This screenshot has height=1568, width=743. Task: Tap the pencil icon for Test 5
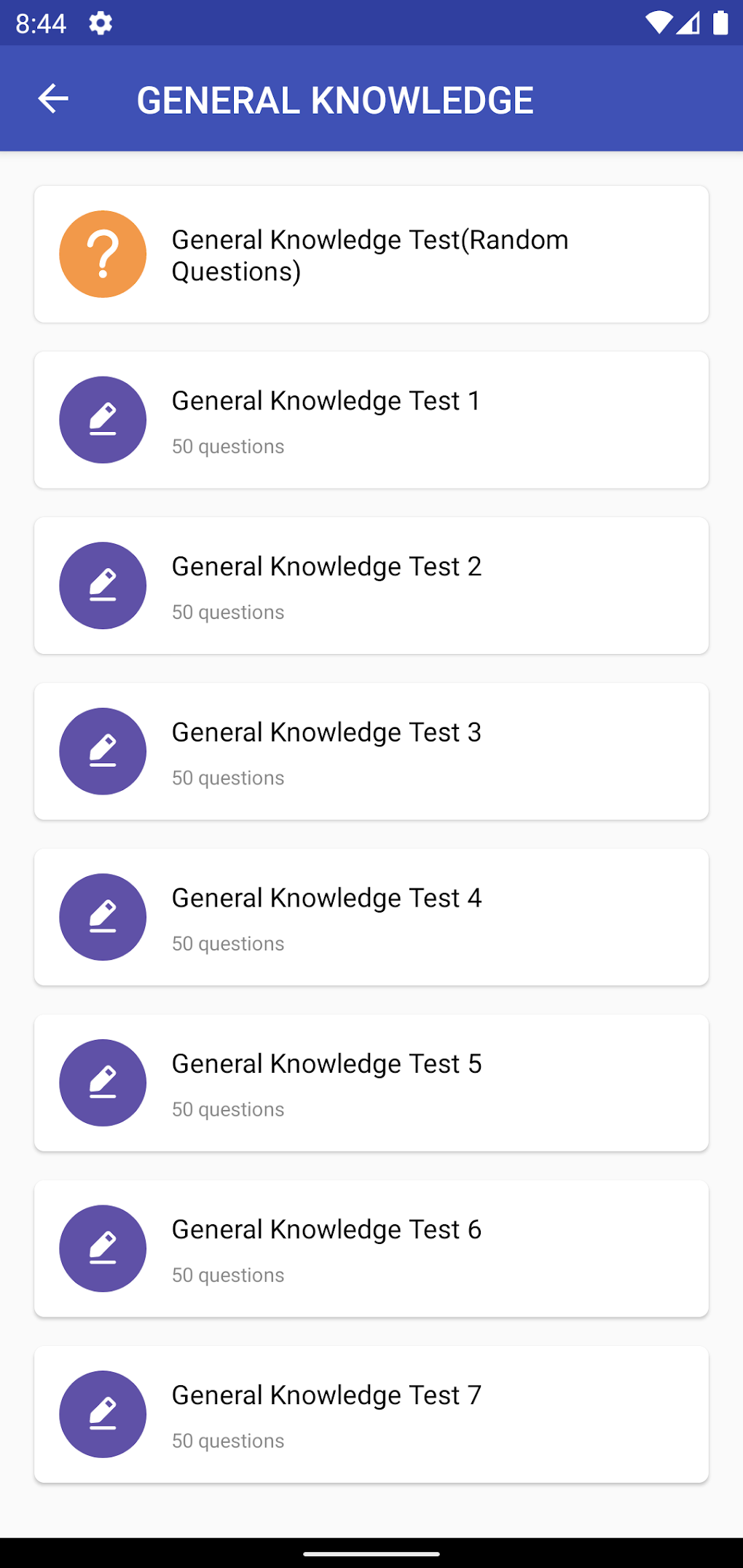103,1083
